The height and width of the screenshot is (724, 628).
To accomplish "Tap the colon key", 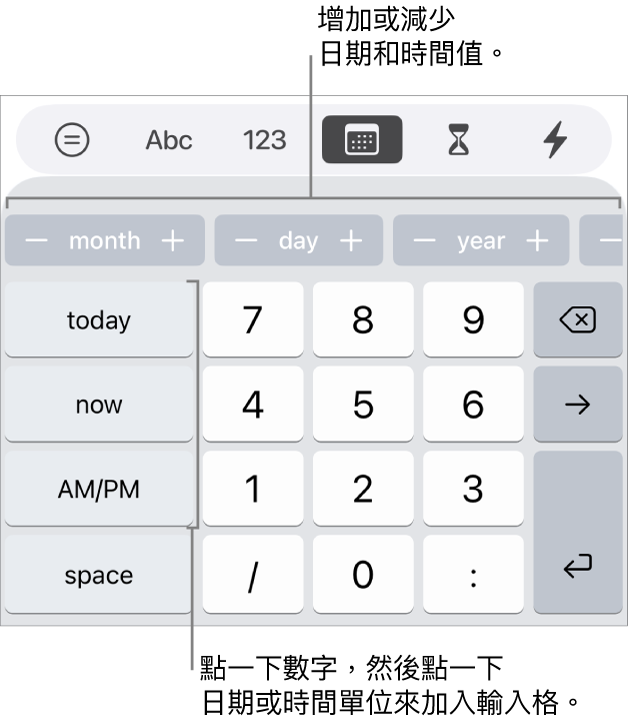I will [473, 575].
